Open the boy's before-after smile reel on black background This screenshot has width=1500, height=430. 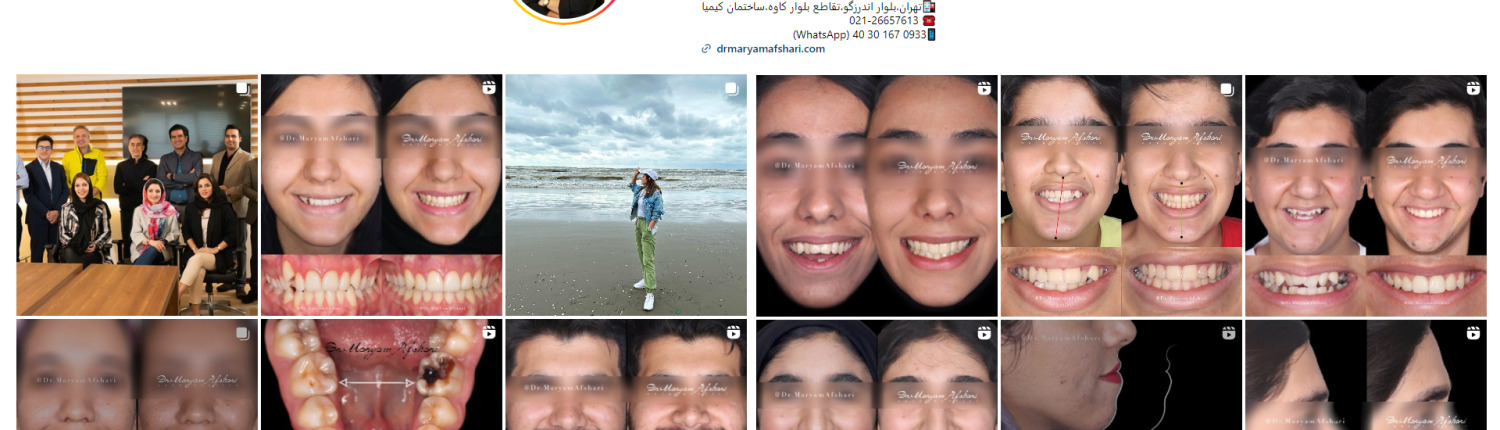(1365, 195)
